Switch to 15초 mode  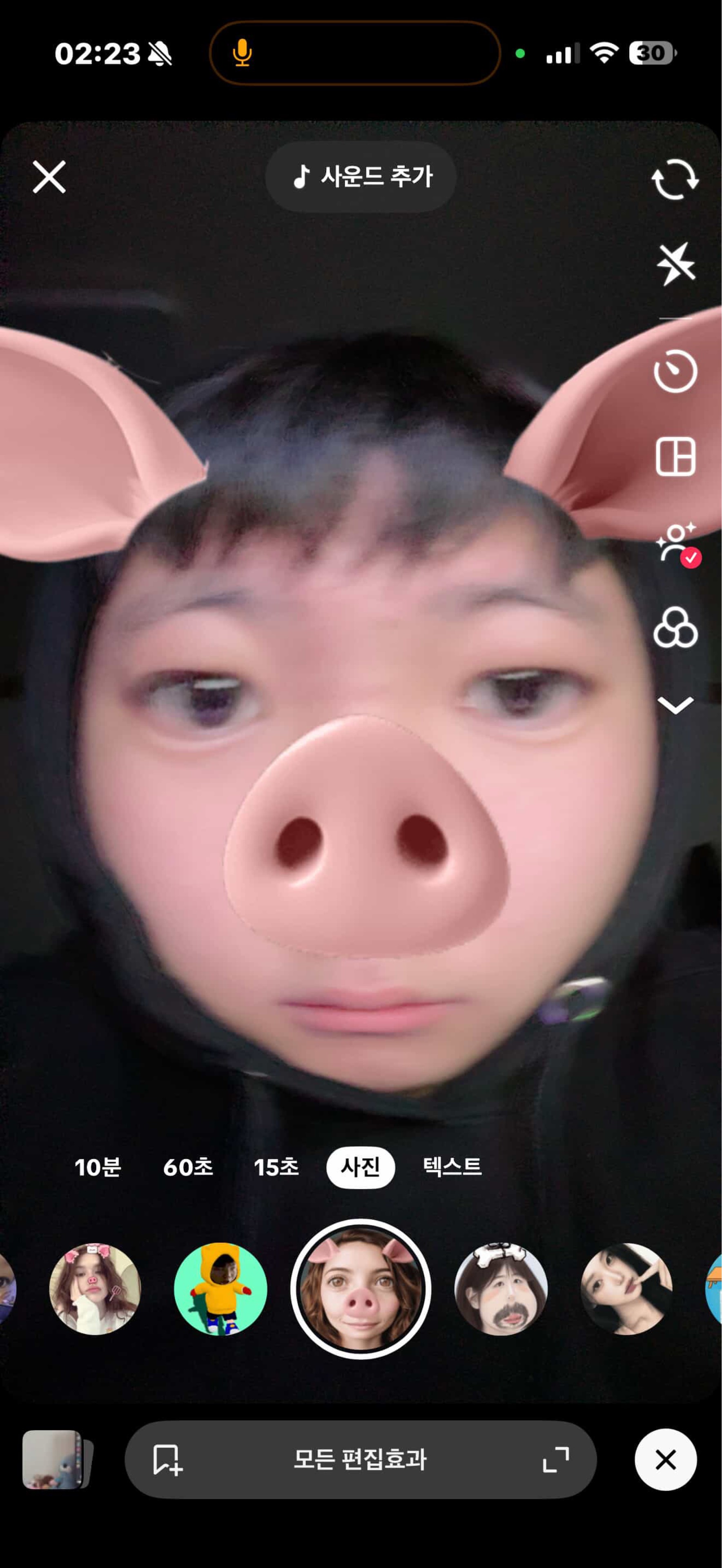tap(276, 1167)
